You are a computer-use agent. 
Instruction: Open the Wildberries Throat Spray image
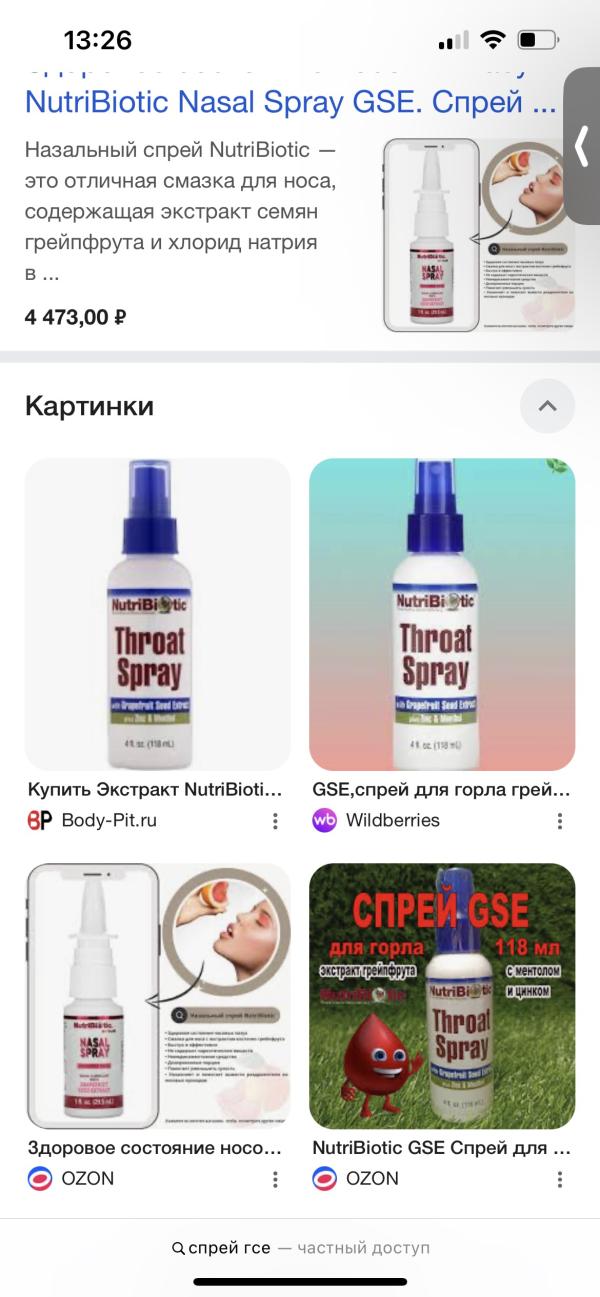[442, 613]
